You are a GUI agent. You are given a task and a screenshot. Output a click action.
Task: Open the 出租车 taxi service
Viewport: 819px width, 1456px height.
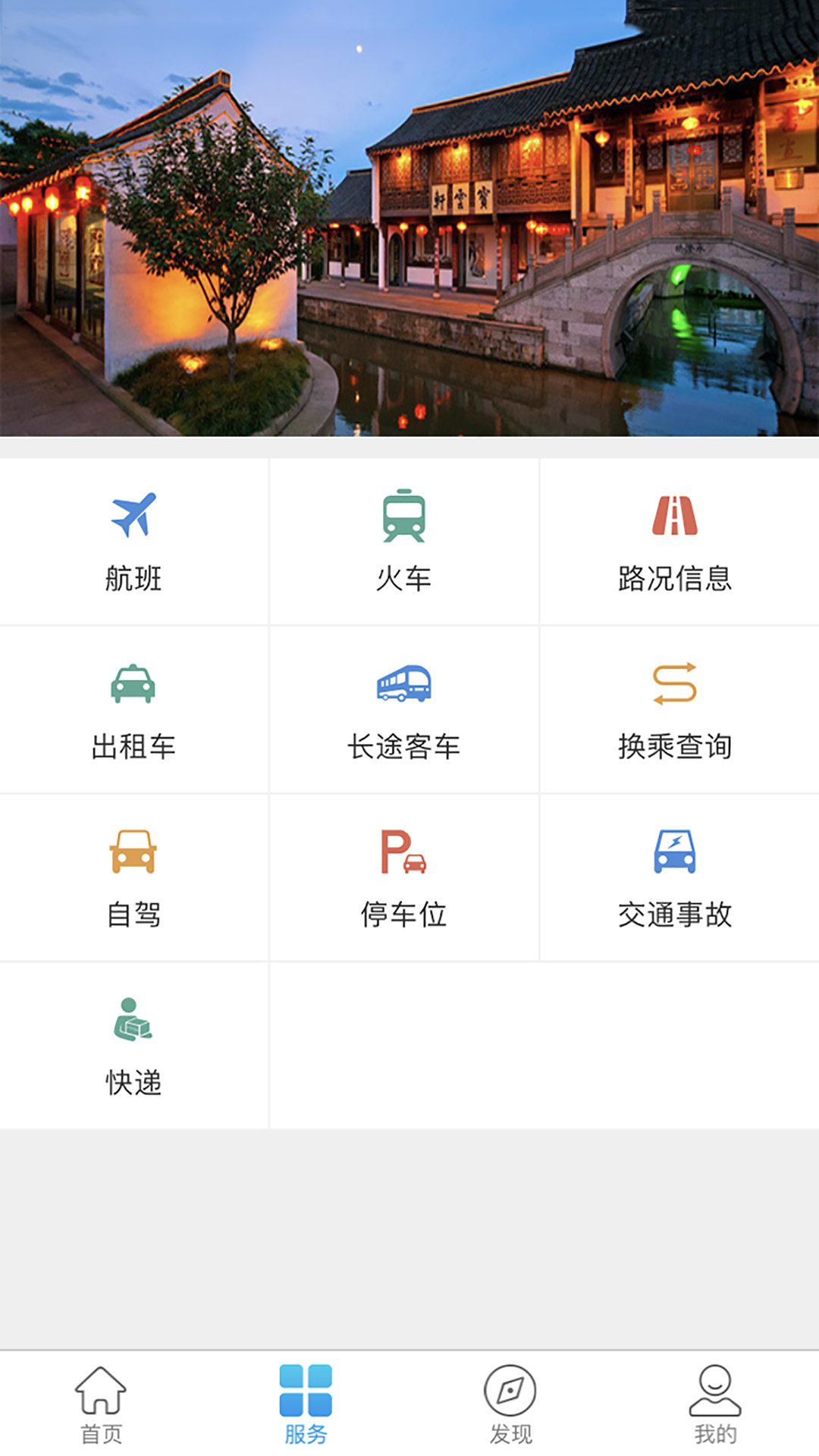pyautogui.click(x=133, y=710)
